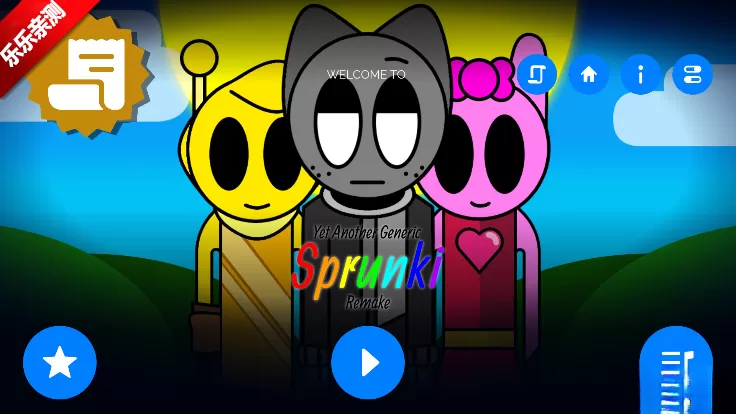Open the star favorites button
This screenshot has width=736, height=414.
click(60, 363)
